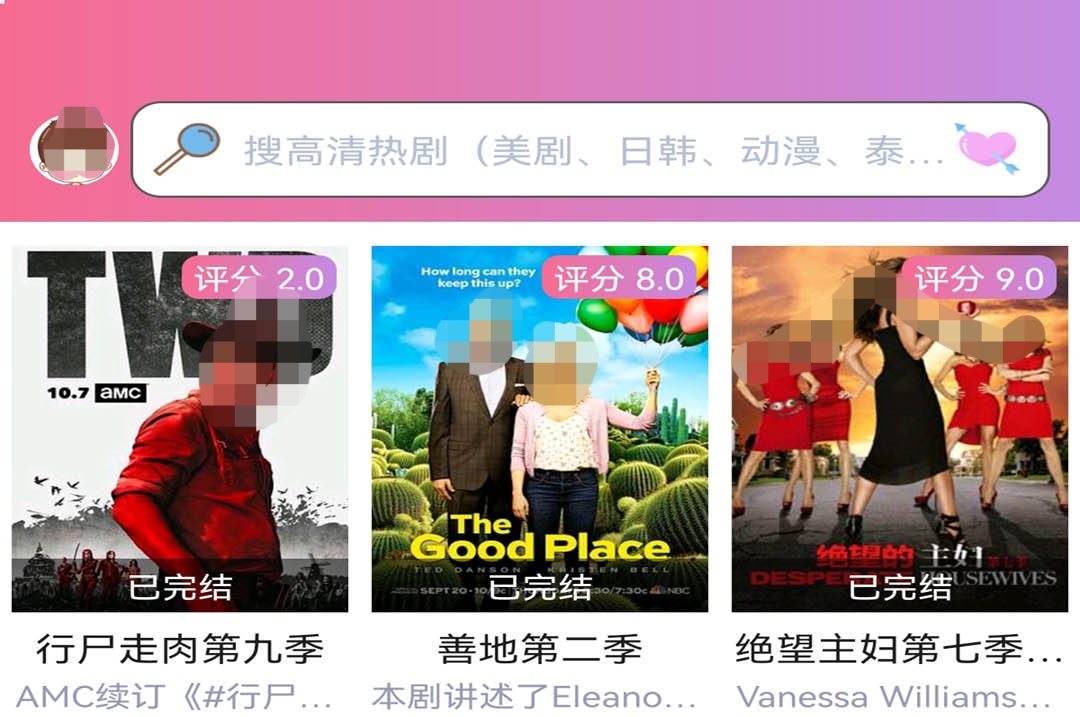Open 善地第二季 show card
1080x717 pixels.
tap(540, 430)
